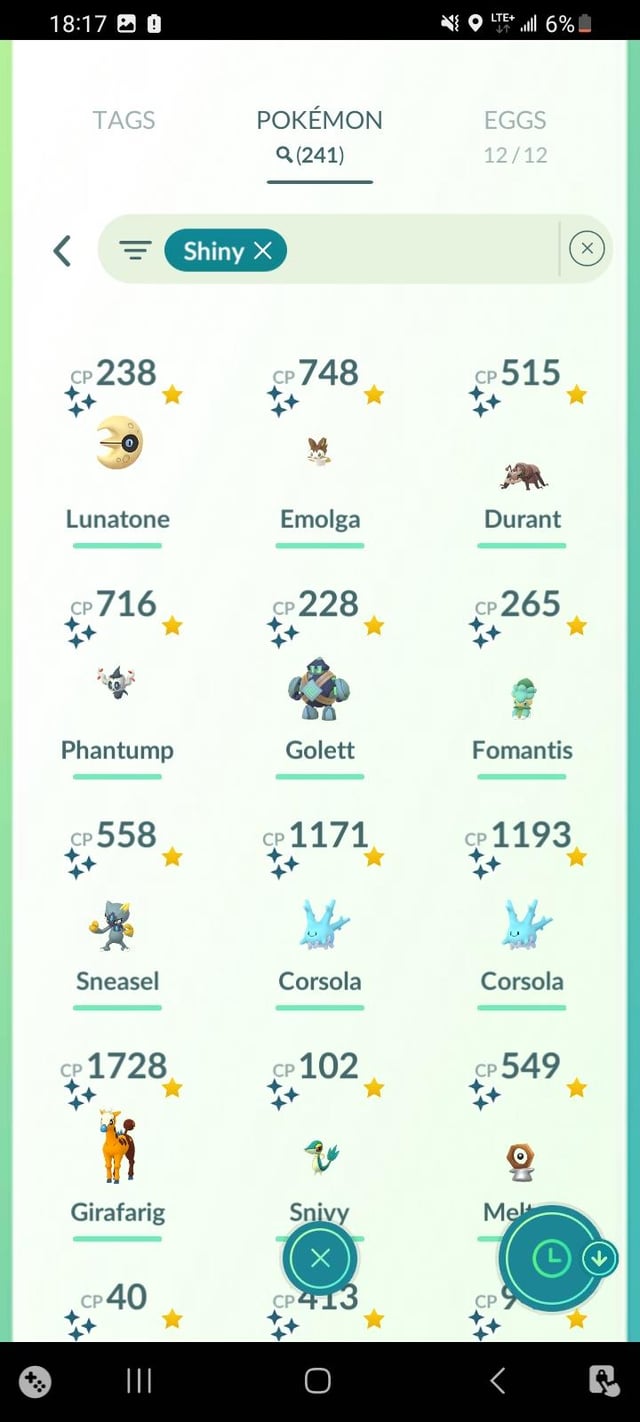Tap the recent sort clock button
The image size is (640, 1422).
549,1259
